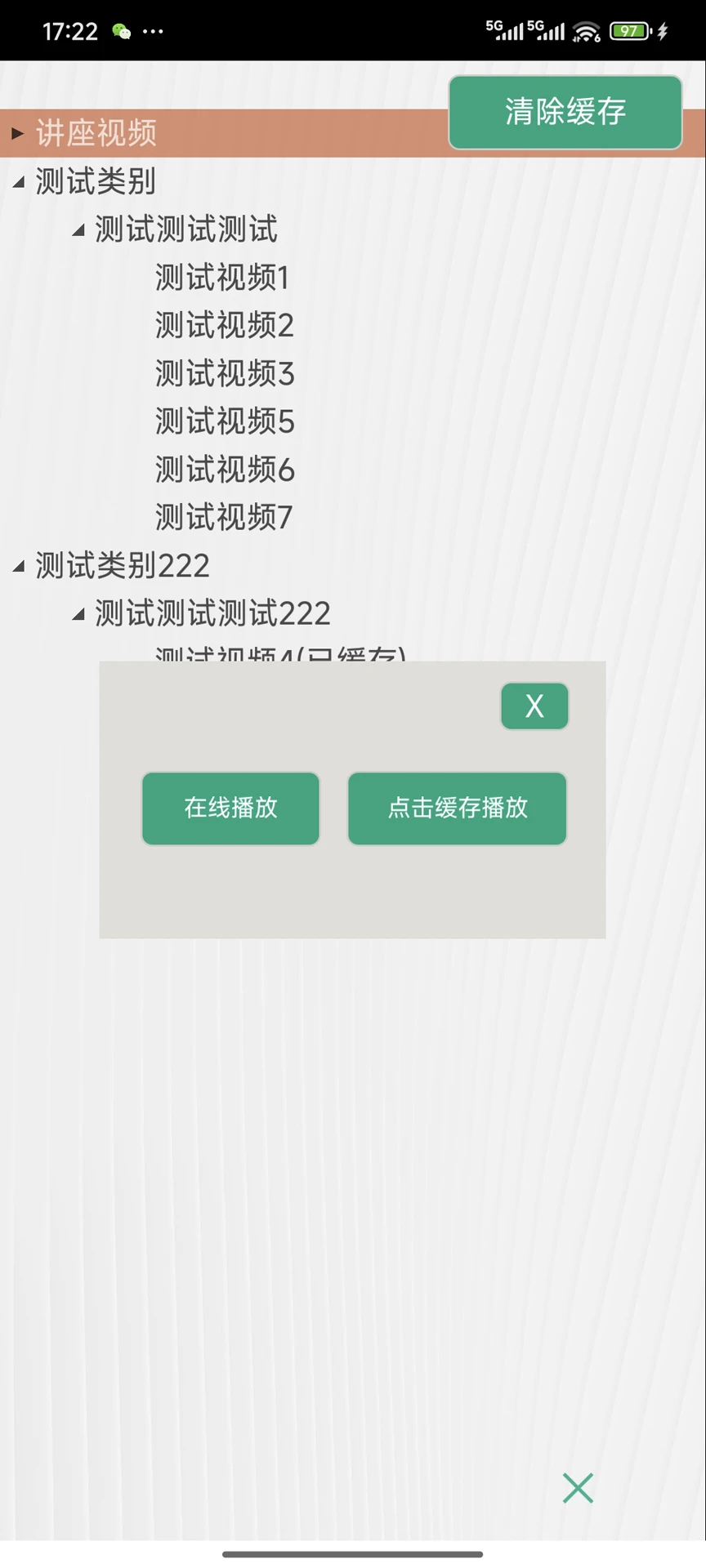
Task: Collapse the 测试测试测试222 subcategory
Action: click(78, 614)
